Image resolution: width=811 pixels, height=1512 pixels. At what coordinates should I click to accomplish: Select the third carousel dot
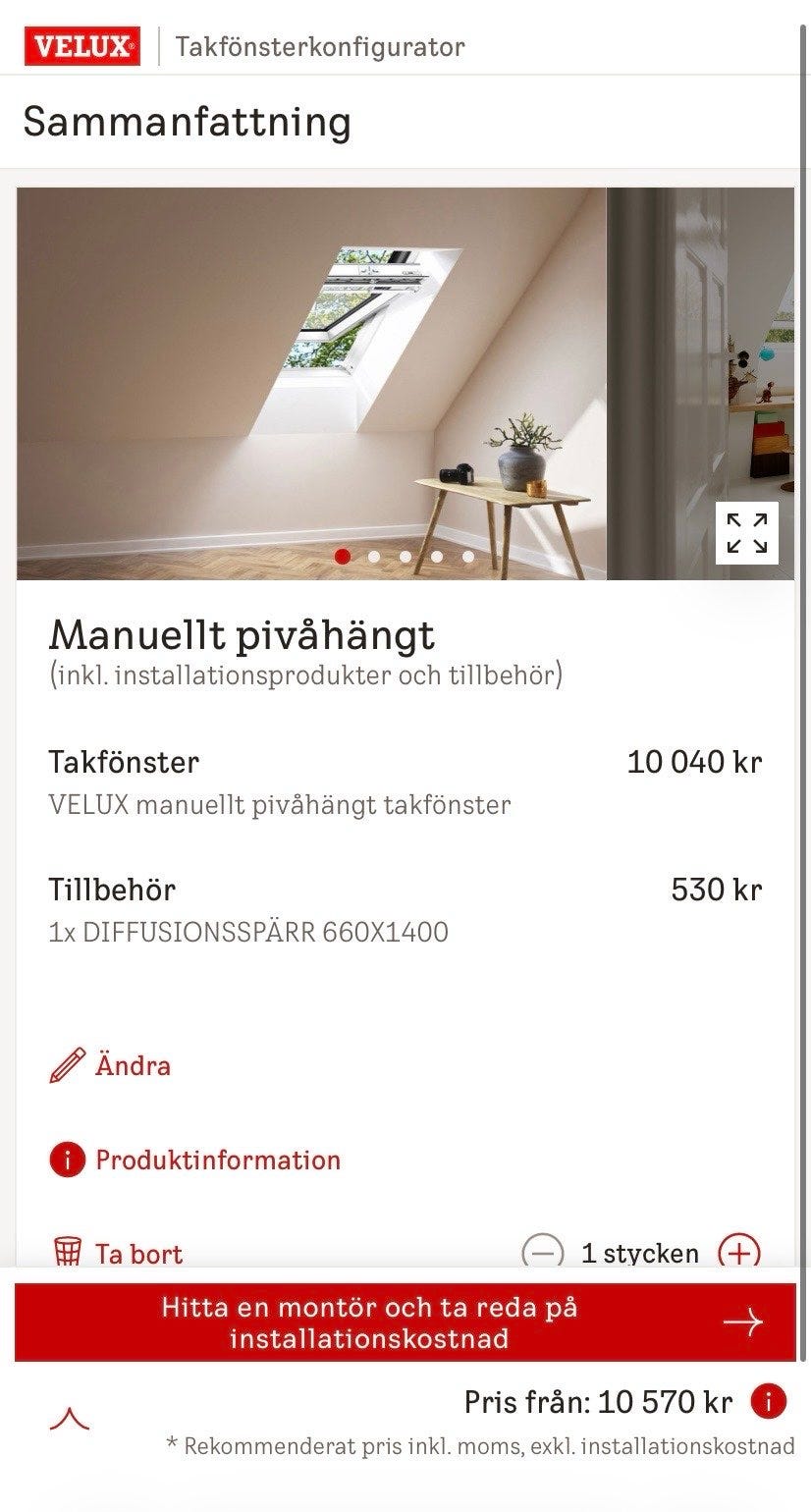tap(405, 556)
